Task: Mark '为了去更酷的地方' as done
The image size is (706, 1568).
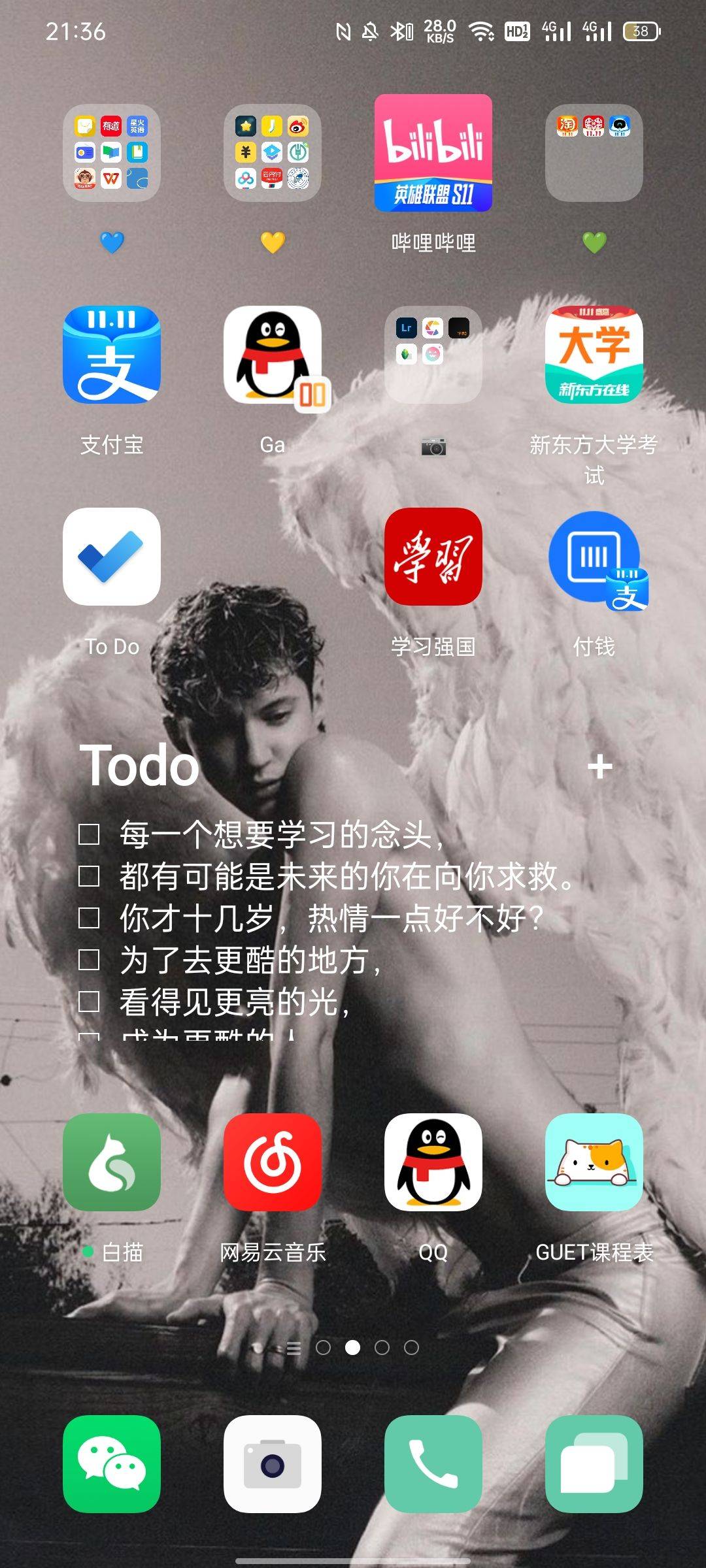Action: 89,960
